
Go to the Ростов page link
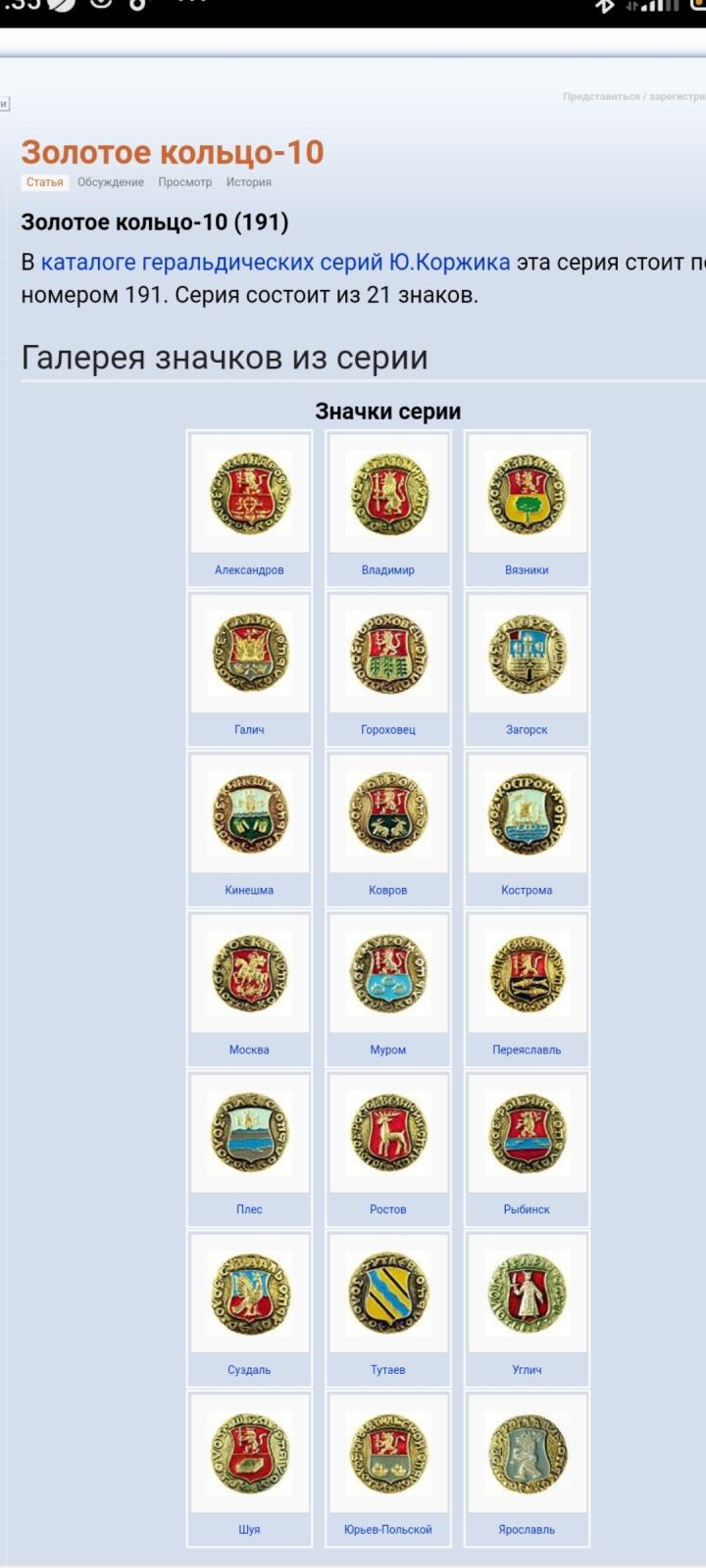(388, 1209)
